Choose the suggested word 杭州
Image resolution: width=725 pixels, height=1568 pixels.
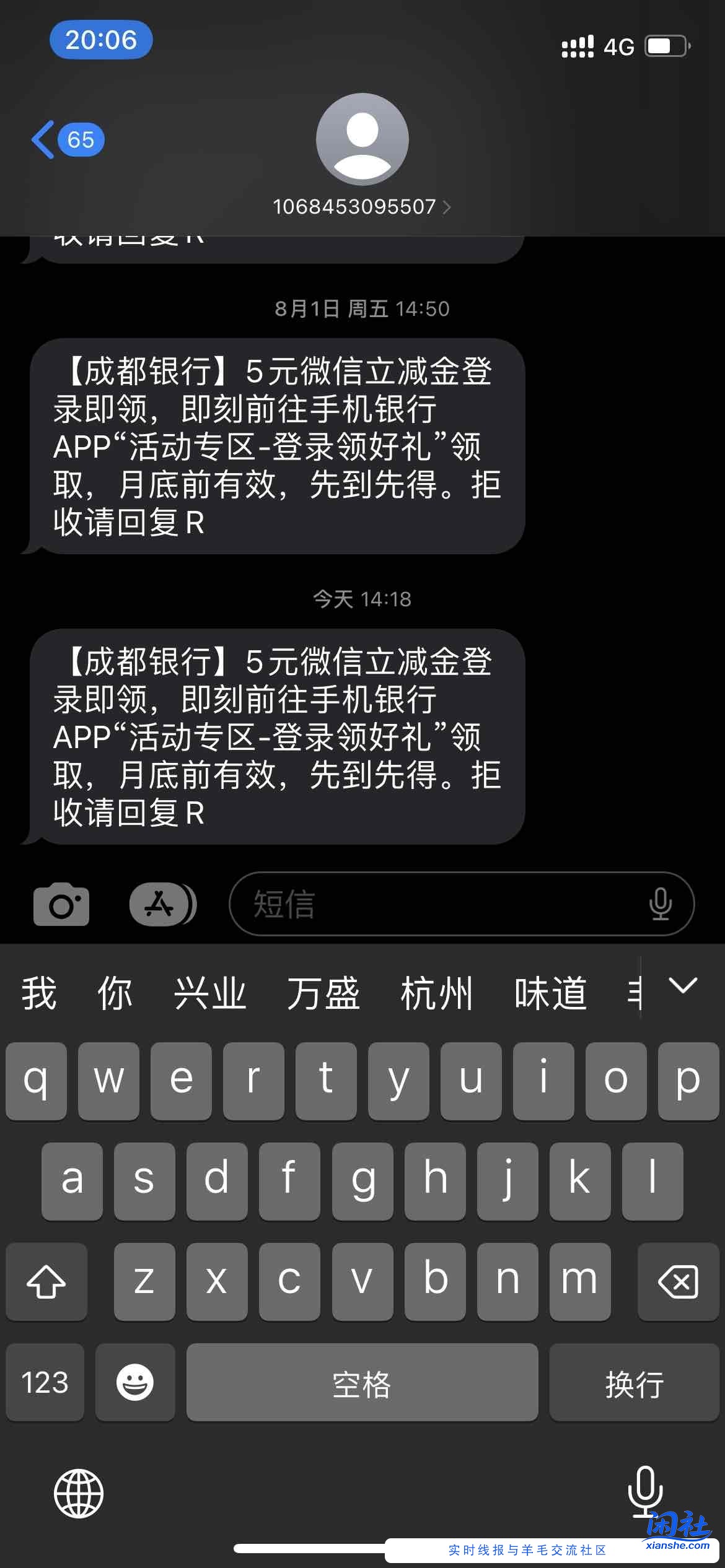436,993
